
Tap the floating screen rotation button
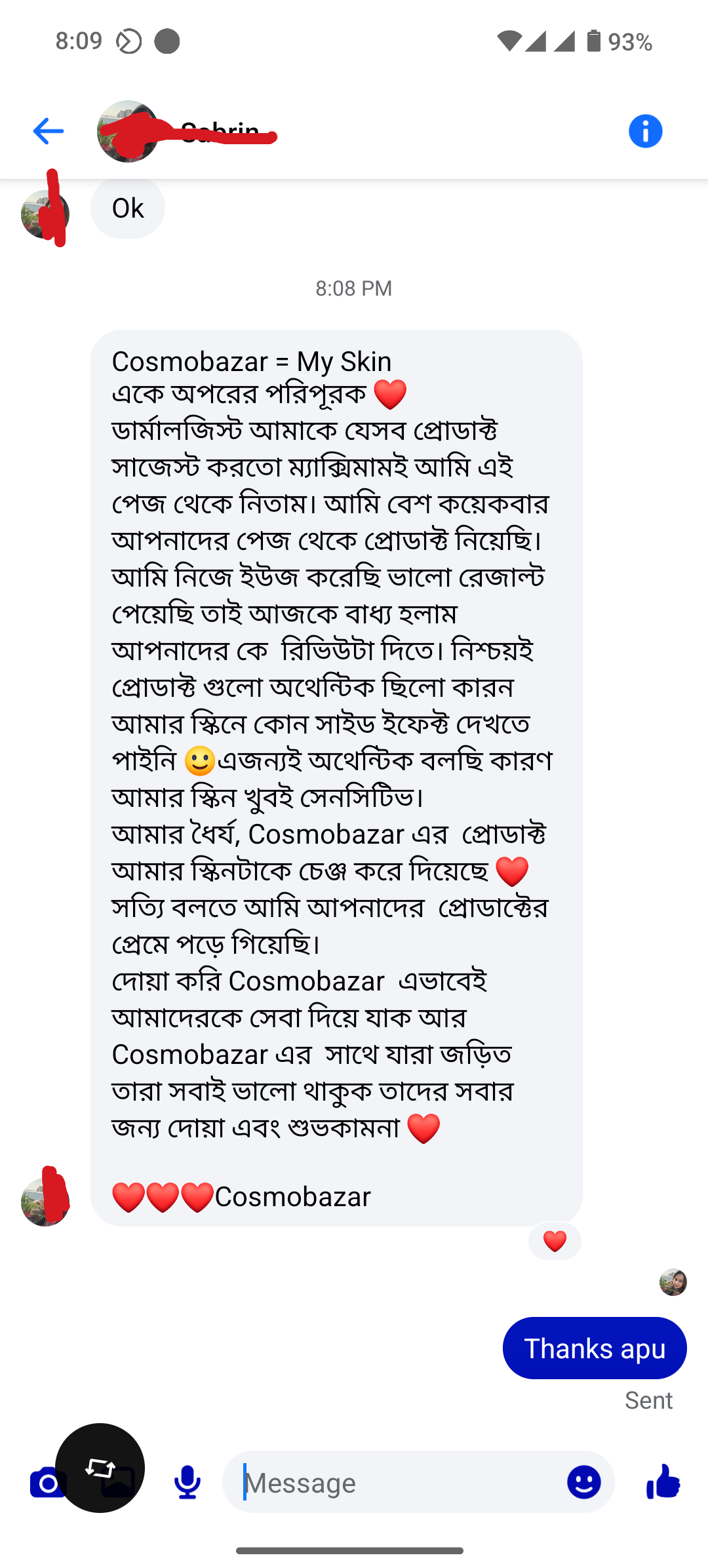pyautogui.click(x=100, y=1468)
